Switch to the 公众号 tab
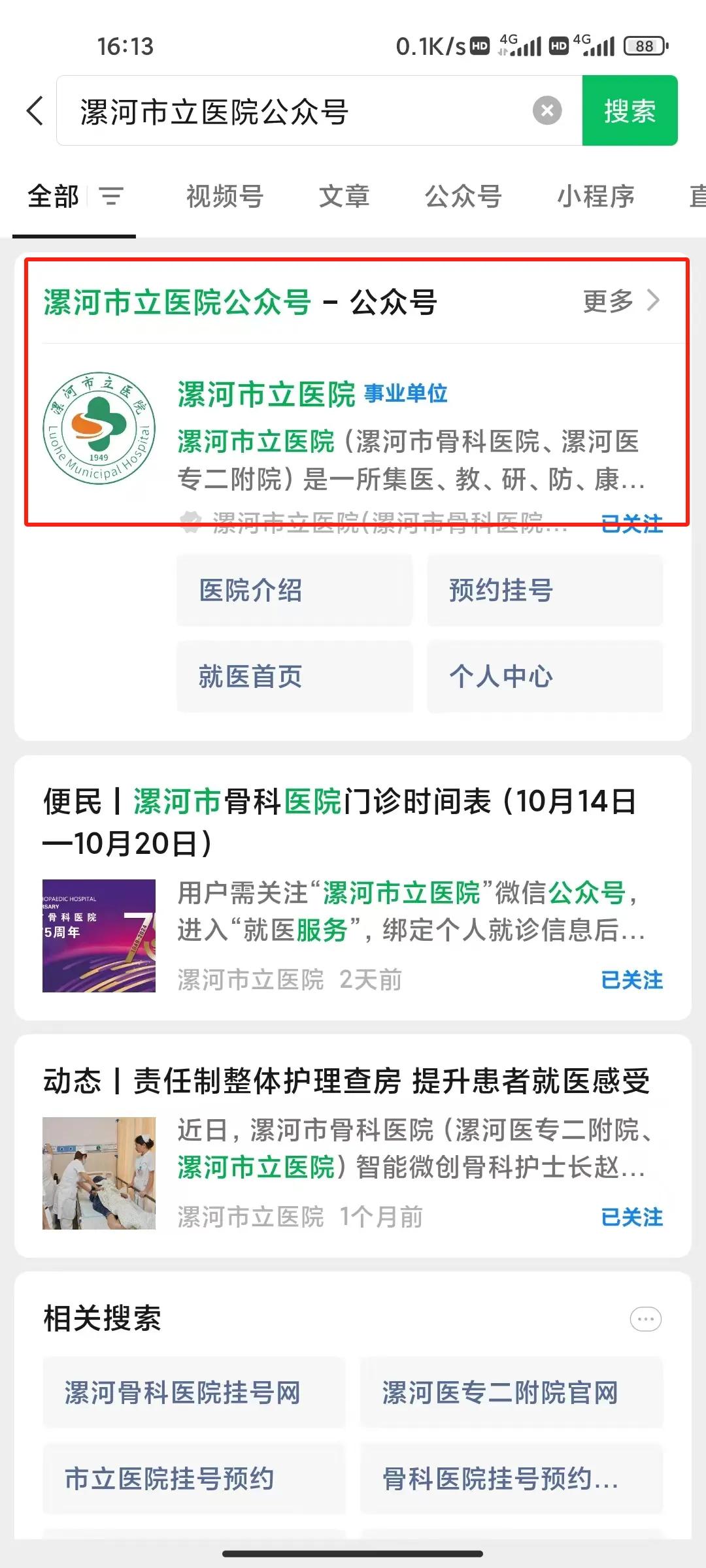The image size is (706, 1568). coord(463,196)
